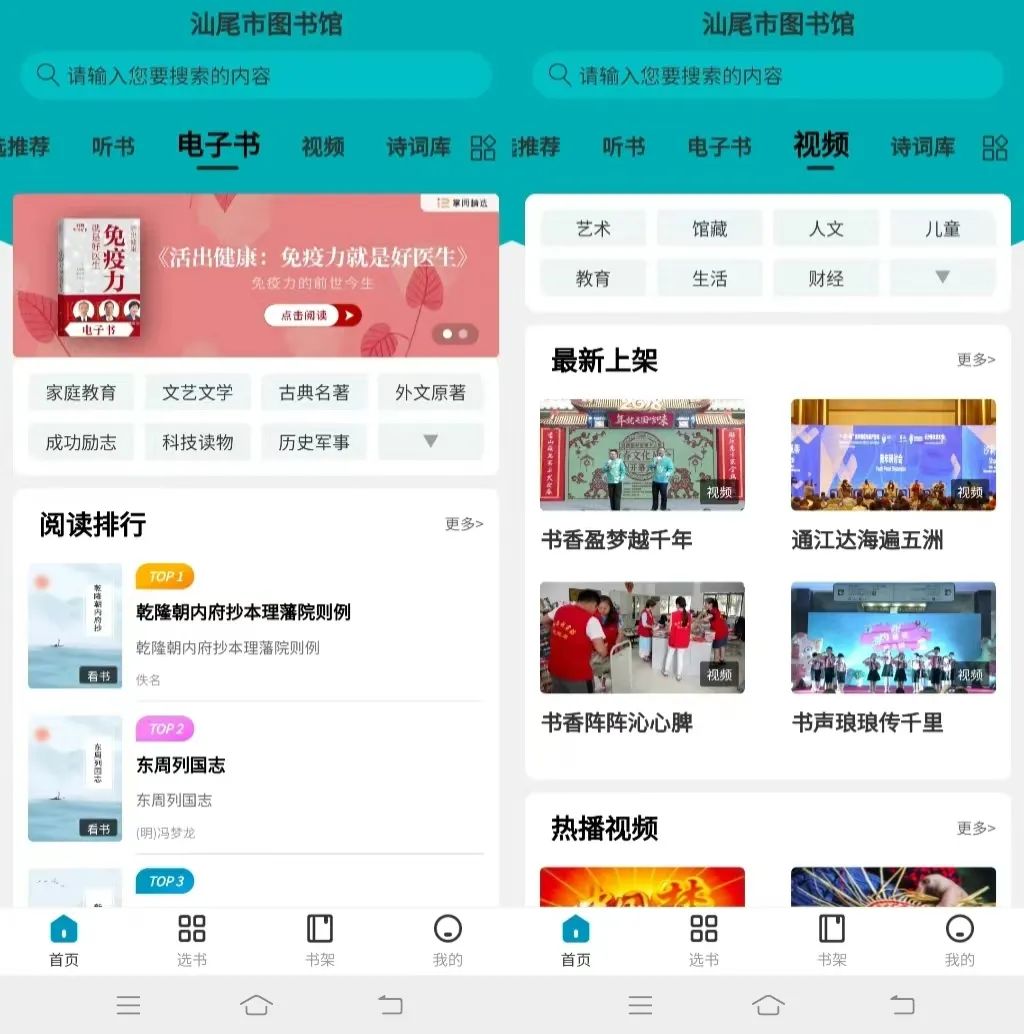
Task: Open the book 乾隆朝内府抄本理藩院则例
Action: (x=243, y=612)
